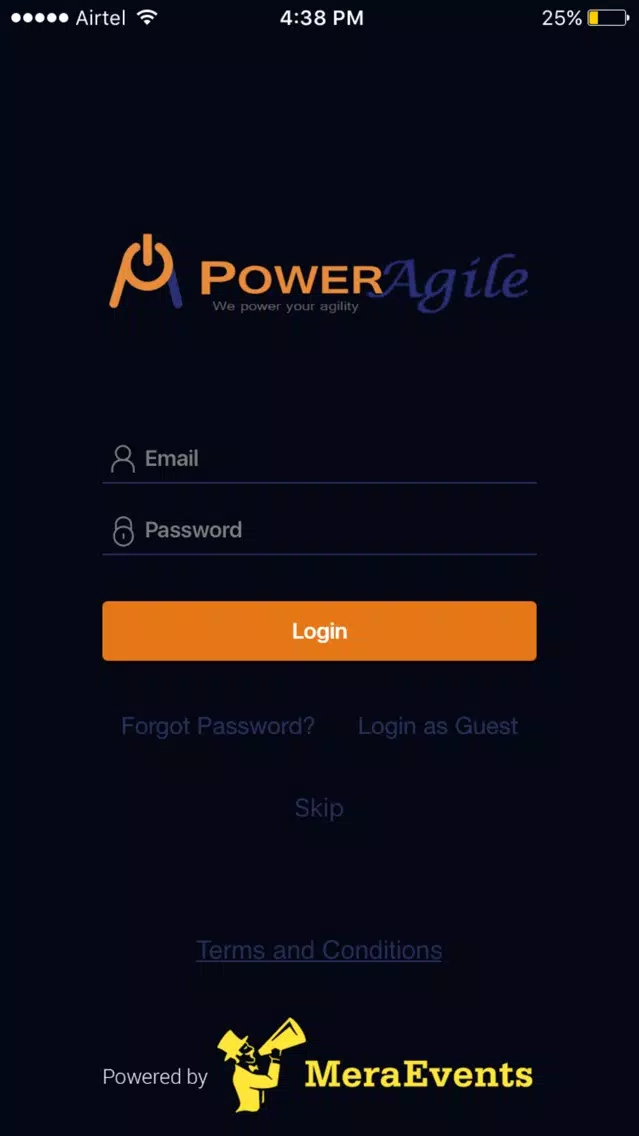Tap the orange Login button

click(319, 631)
